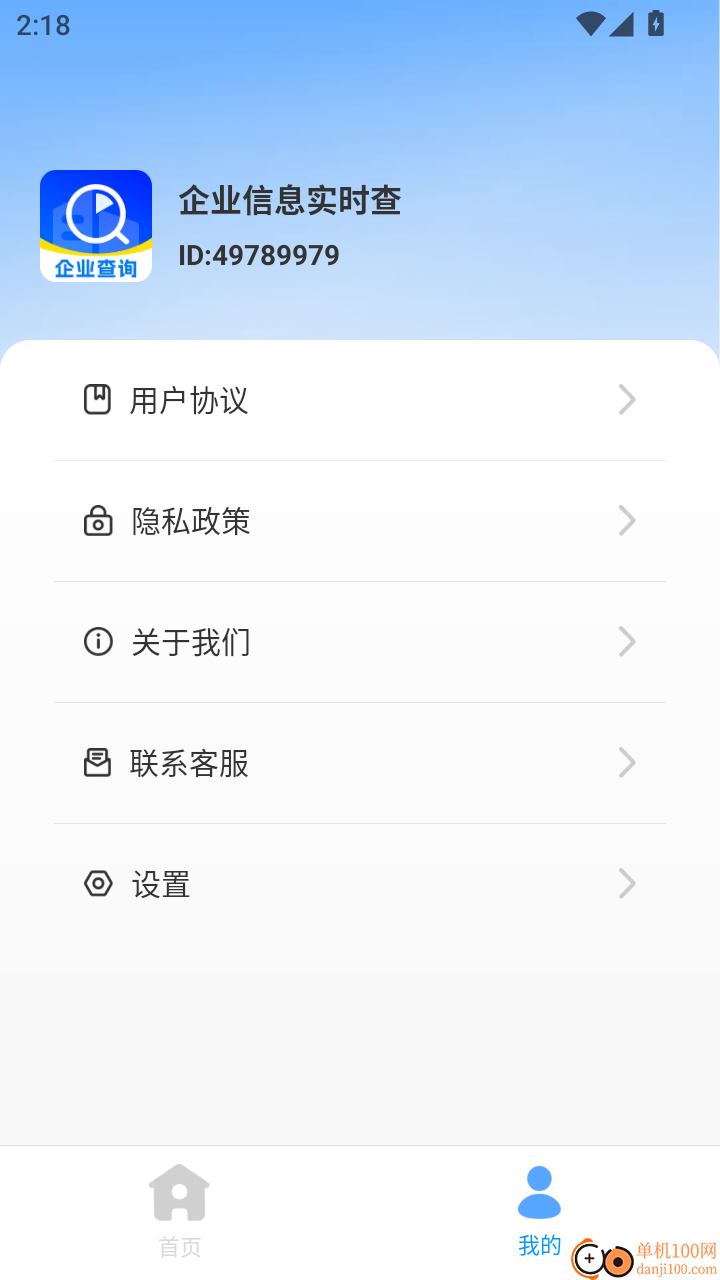Click the 设置 gear icon
The height and width of the screenshot is (1280, 720).
[x=97, y=884]
